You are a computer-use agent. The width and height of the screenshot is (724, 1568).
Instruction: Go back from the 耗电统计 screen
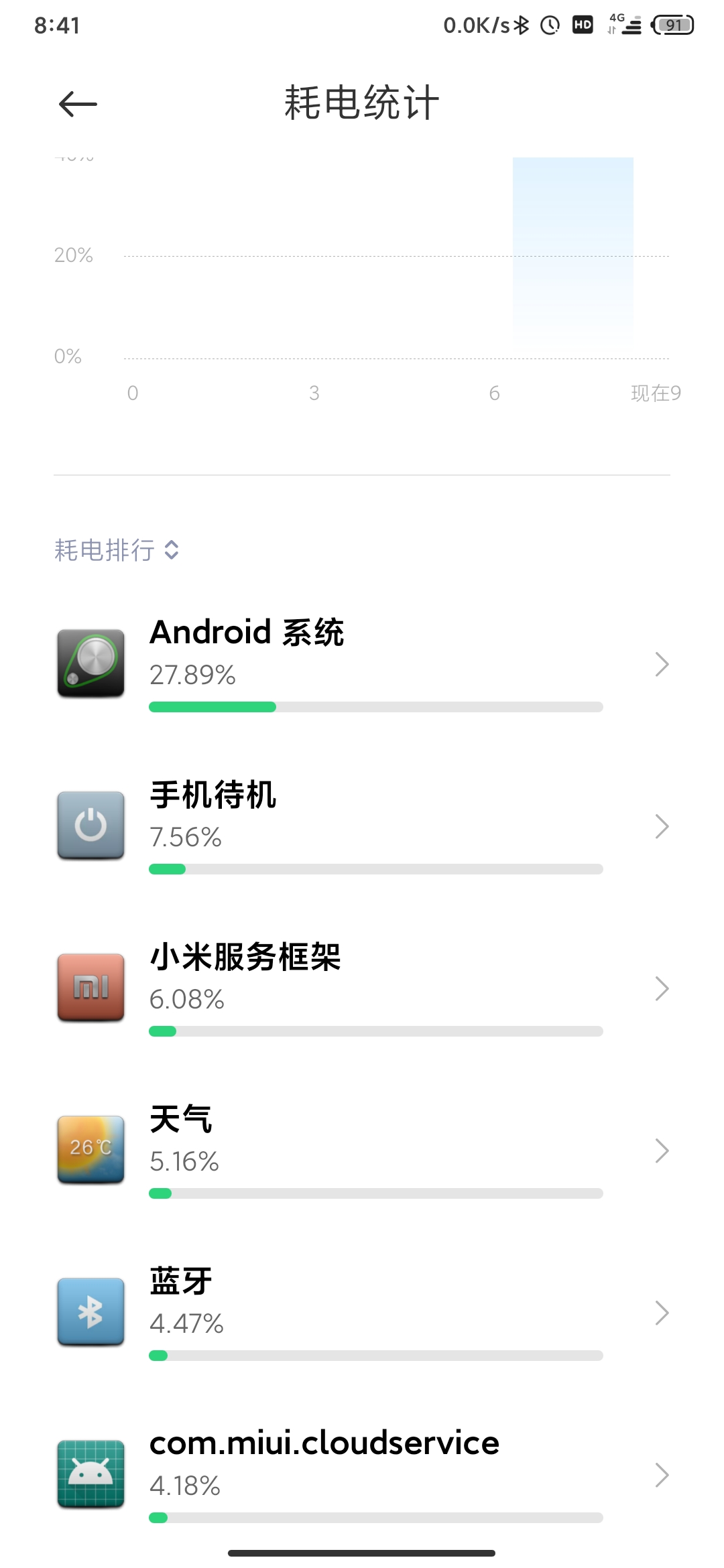78,105
